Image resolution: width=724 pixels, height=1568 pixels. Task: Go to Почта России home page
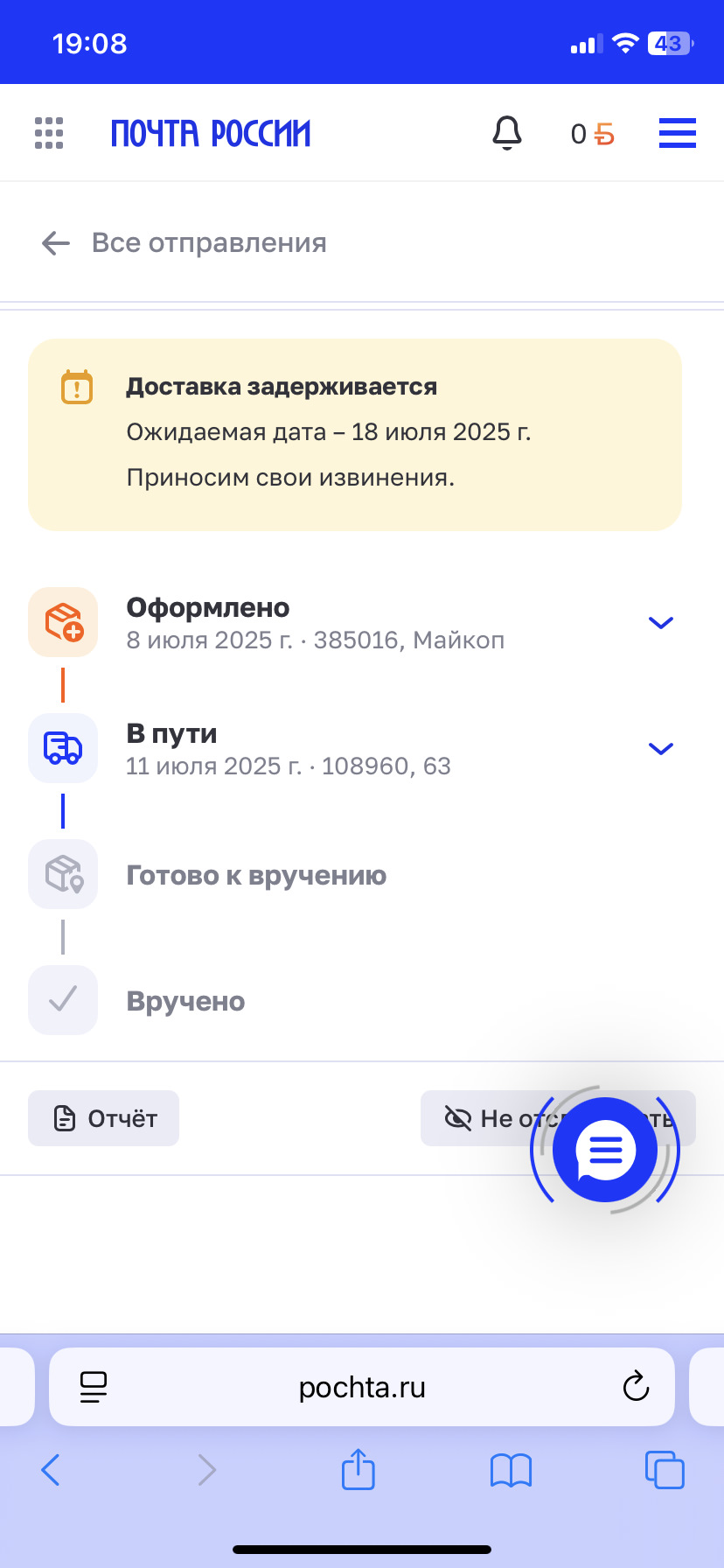click(211, 134)
